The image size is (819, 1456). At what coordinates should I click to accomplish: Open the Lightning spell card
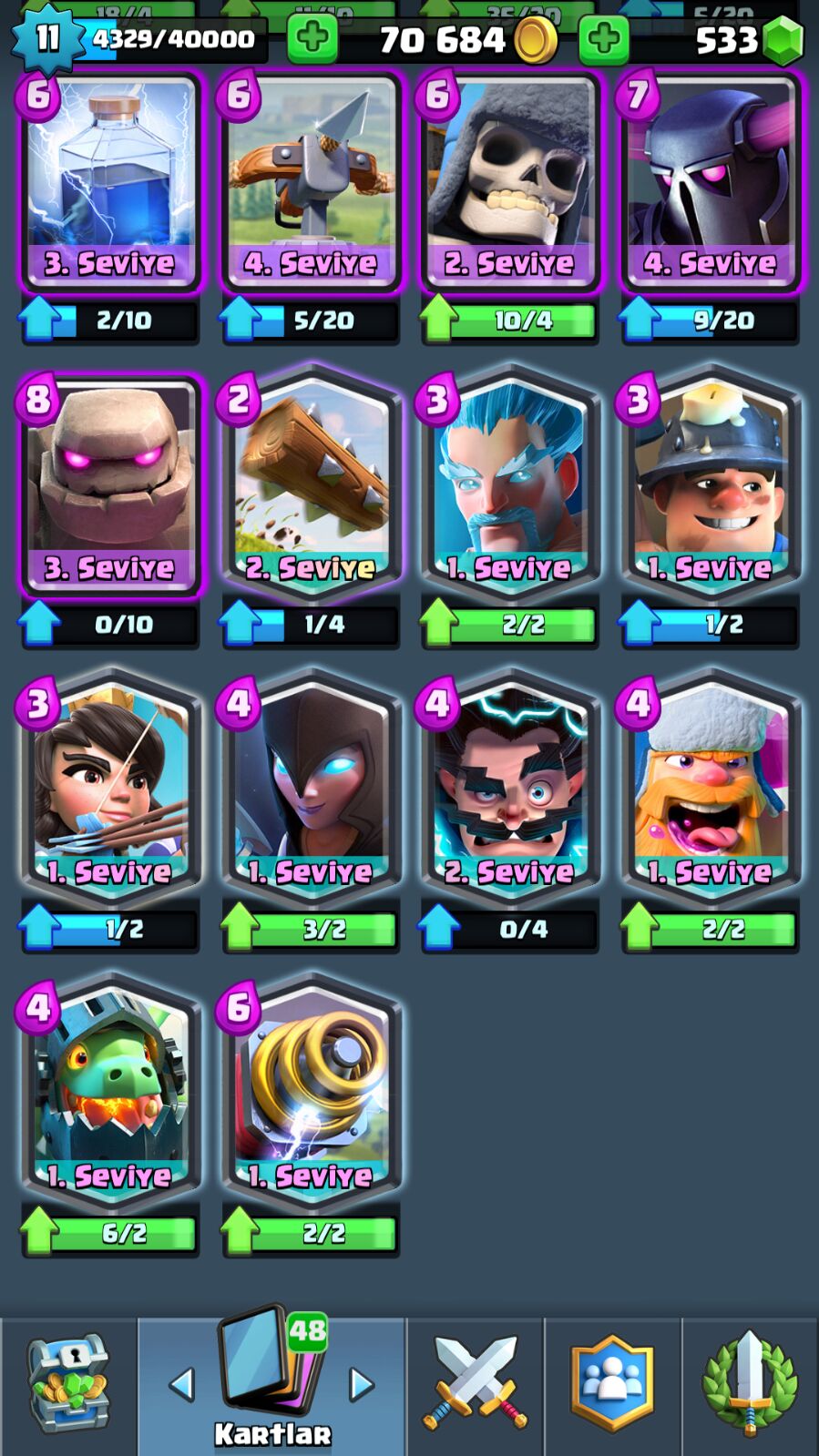(110, 182)
